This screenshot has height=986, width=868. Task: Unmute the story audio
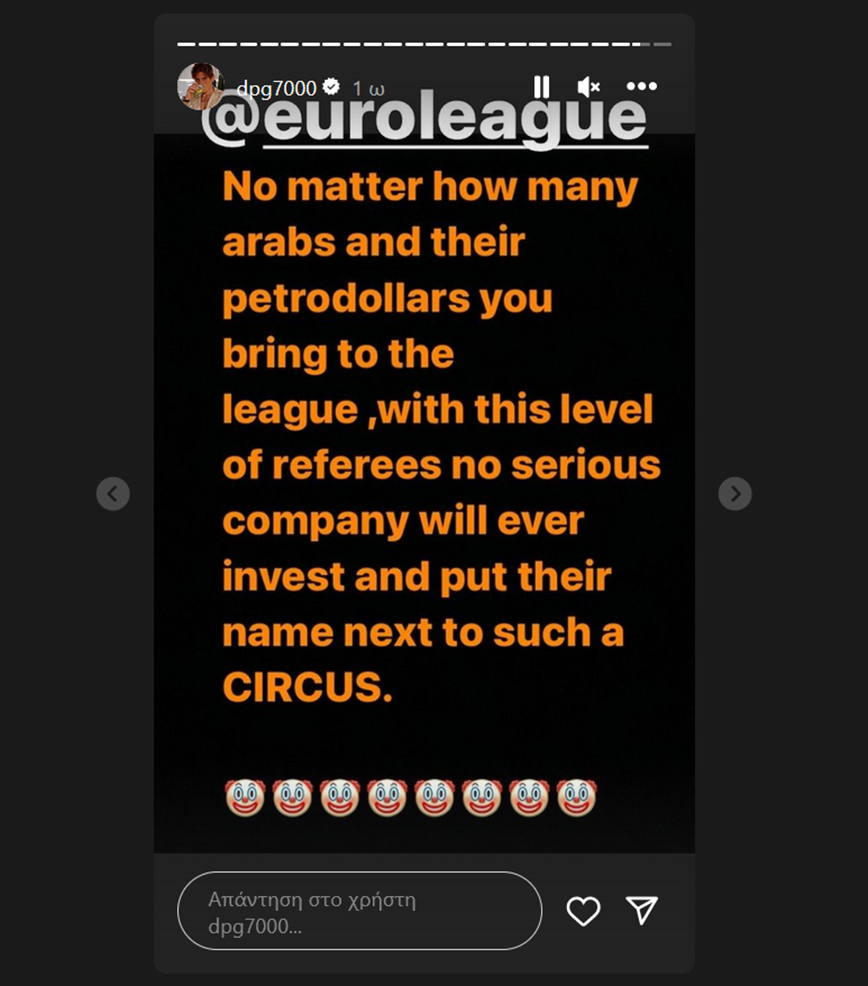tap(589, 87)
